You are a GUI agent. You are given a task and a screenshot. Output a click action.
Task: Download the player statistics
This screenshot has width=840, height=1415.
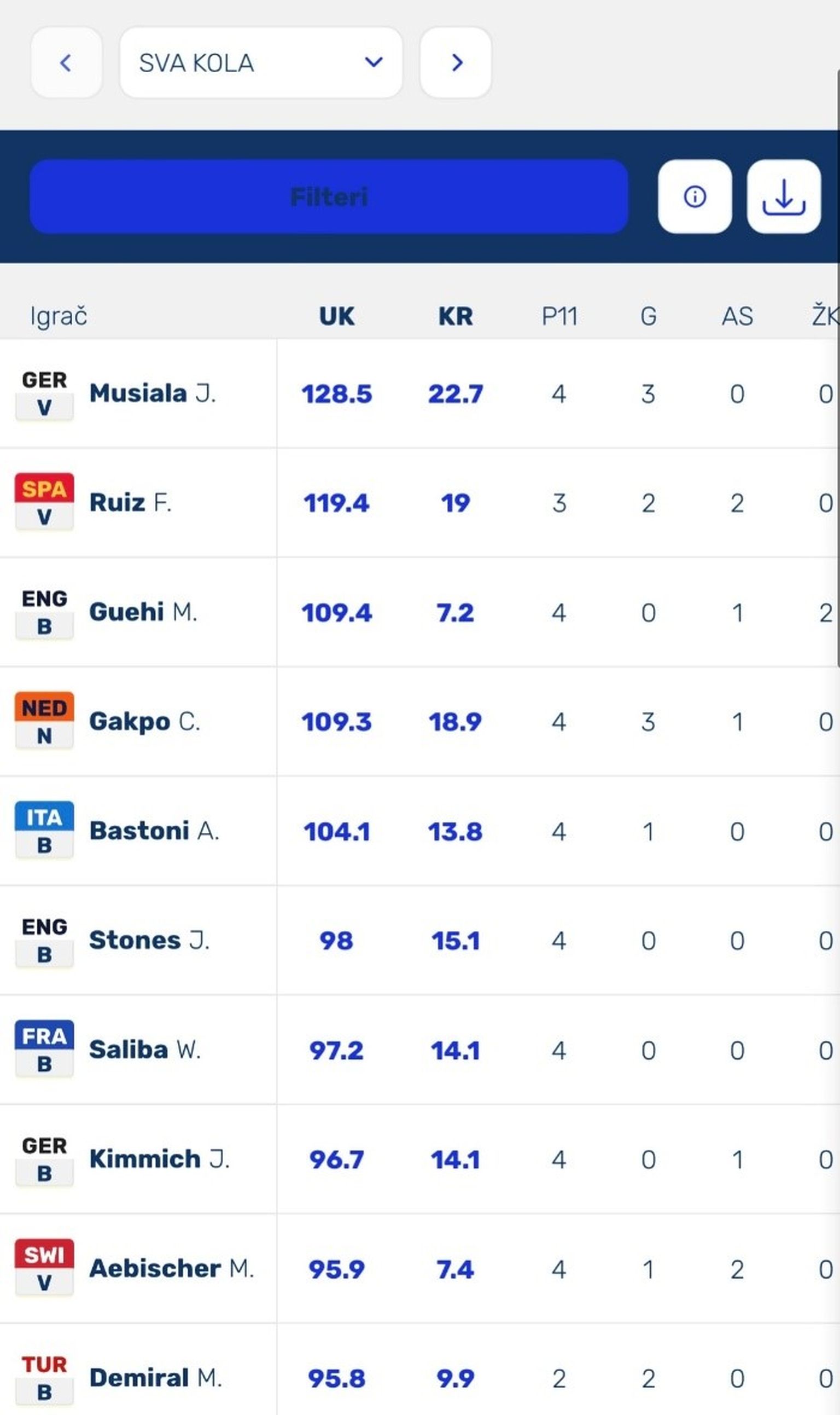pos(783,196)
